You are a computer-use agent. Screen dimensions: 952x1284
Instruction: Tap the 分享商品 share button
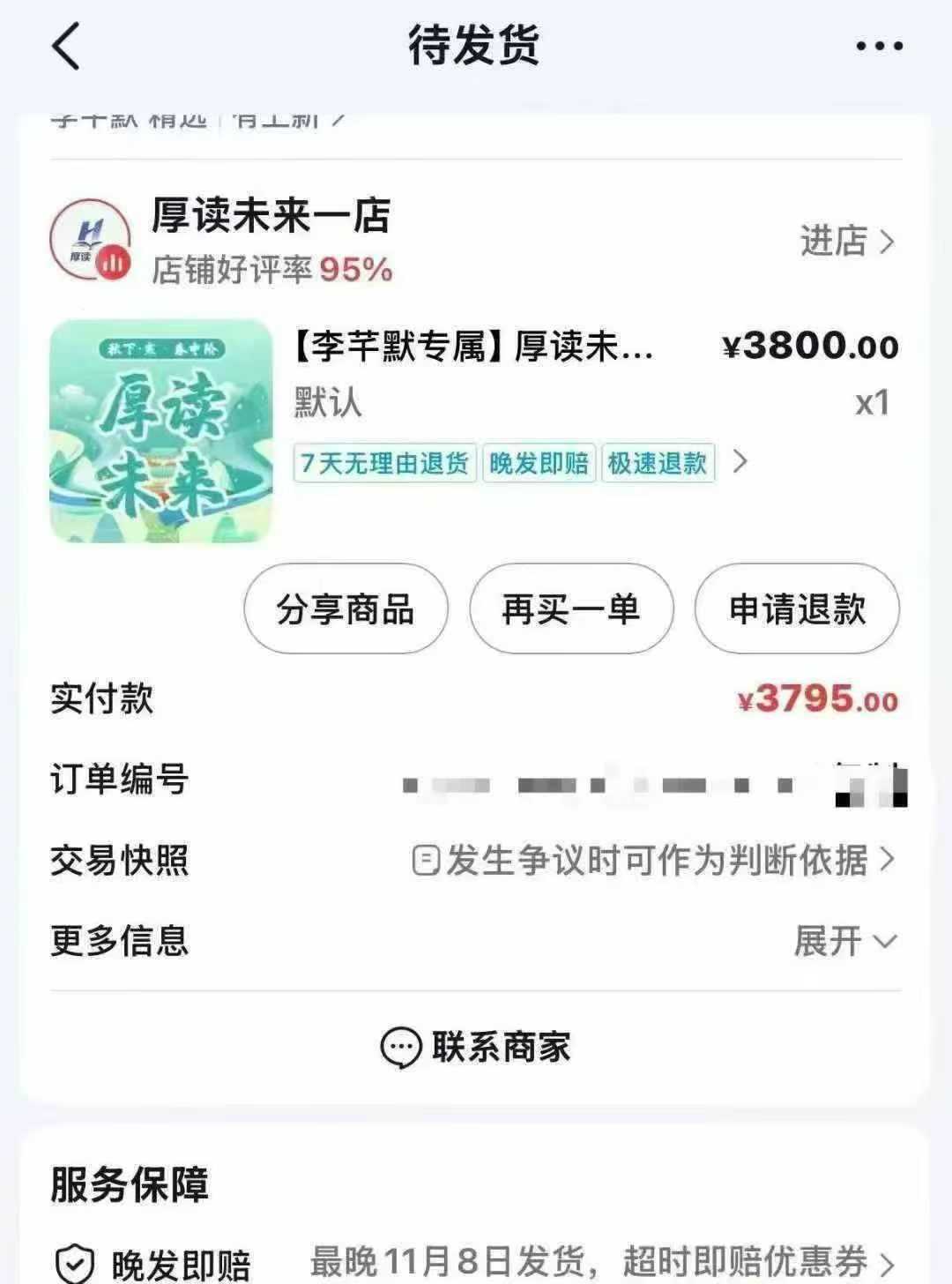coord(347,608)
